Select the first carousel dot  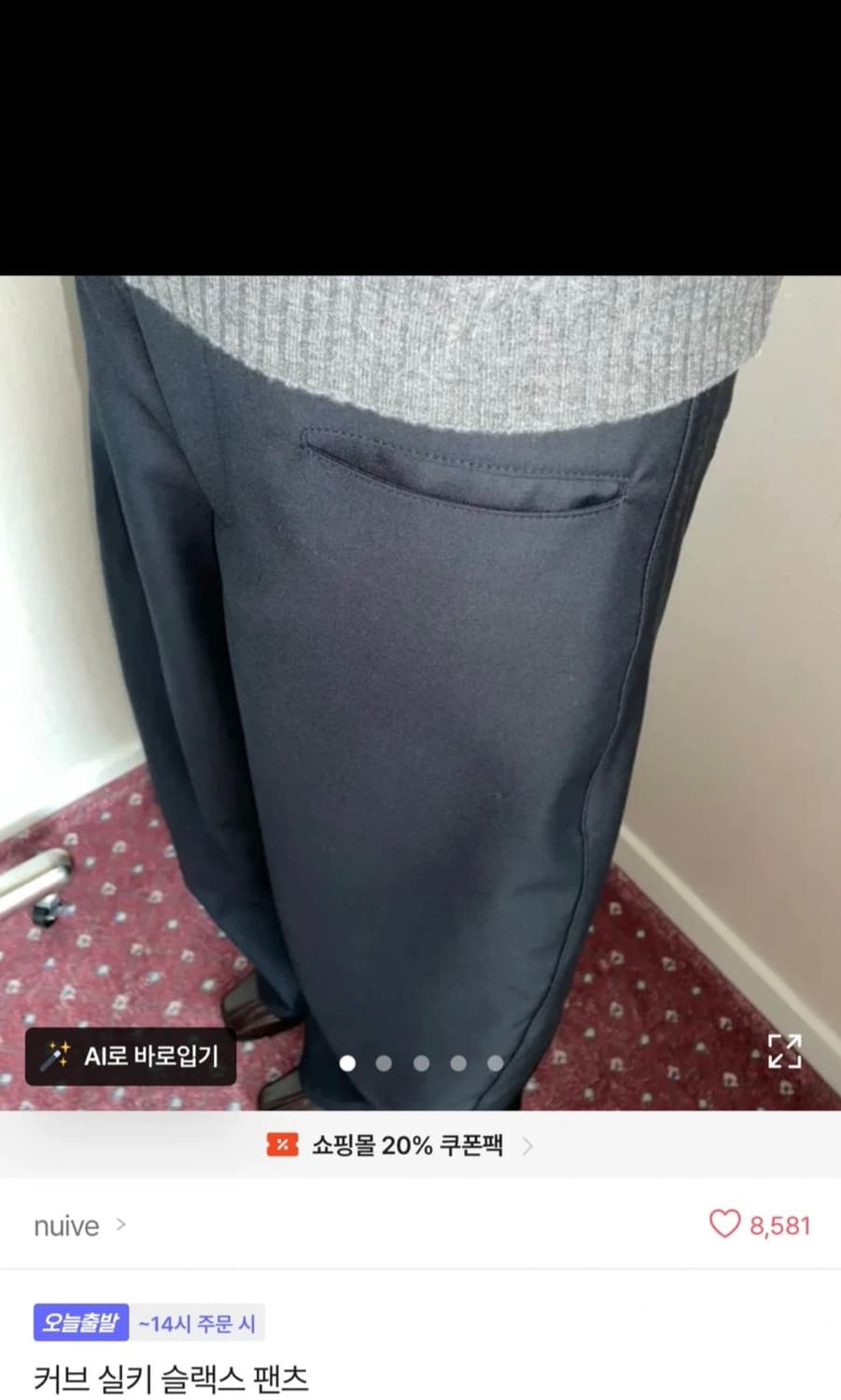point(348,1062)
